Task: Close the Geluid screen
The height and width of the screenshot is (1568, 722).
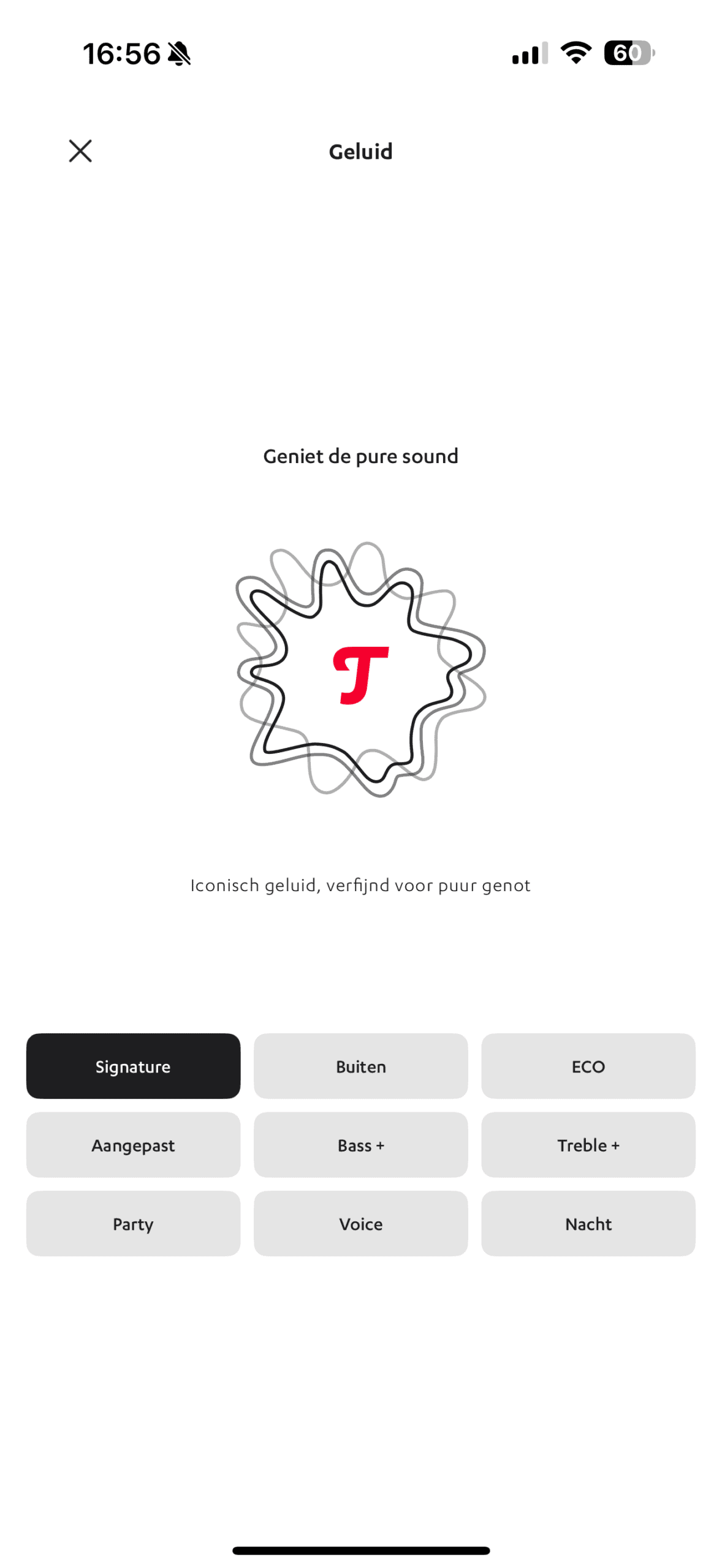Action: pos(80,151)
